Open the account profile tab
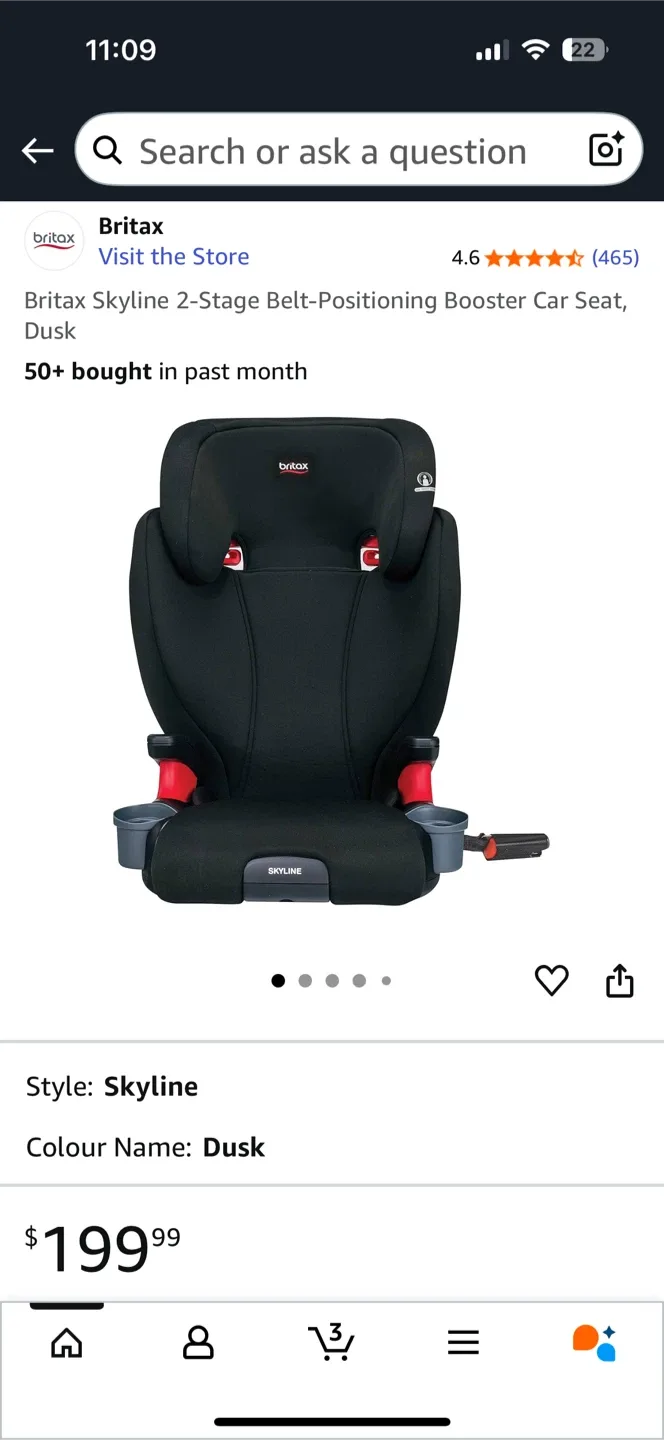Viewport: 664px width, 1440px height. (198, 1342)
